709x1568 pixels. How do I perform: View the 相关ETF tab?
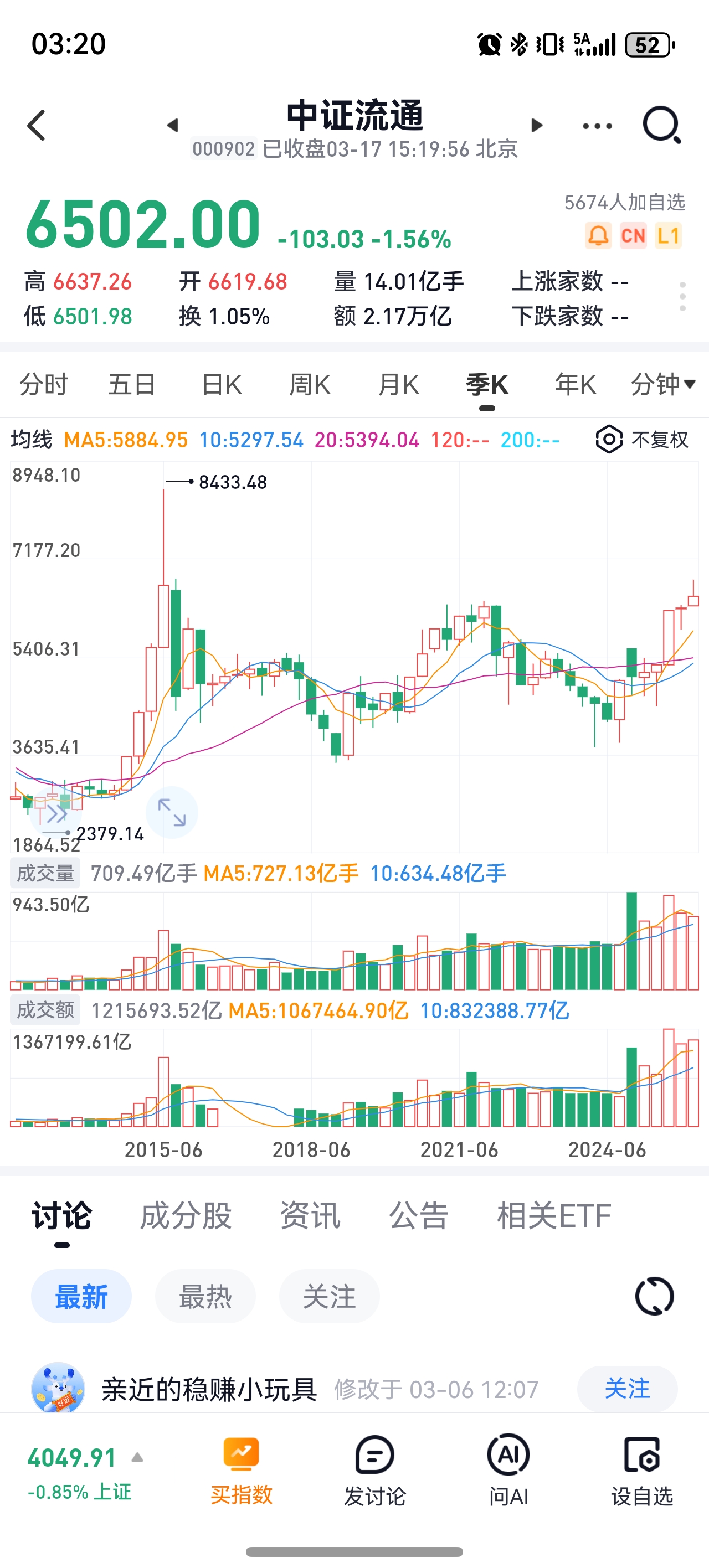pyautogui.click(x=554, y=1215)
